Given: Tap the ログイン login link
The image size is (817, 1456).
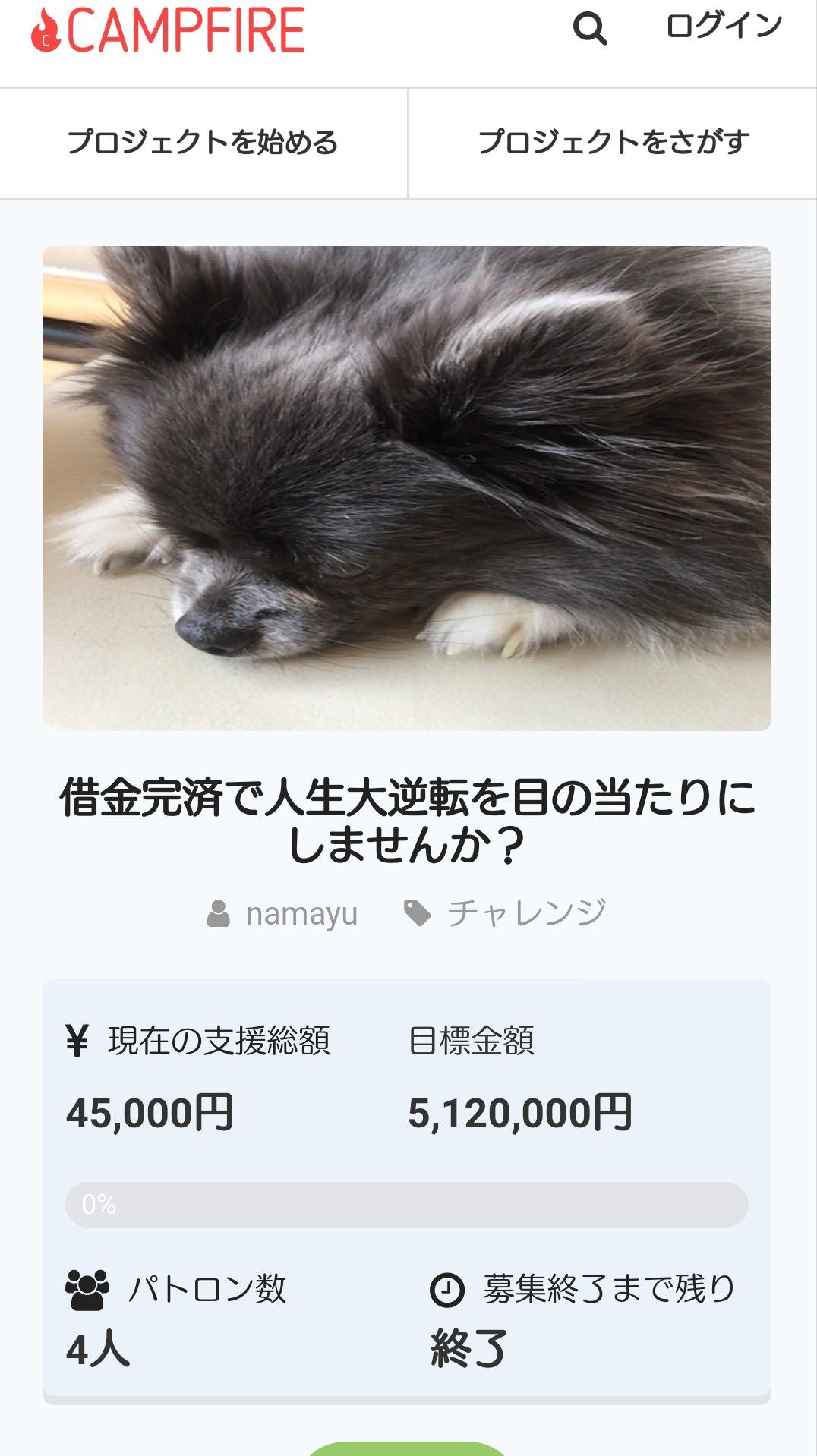Looking at the screenshot, I should tap(724, 27).
